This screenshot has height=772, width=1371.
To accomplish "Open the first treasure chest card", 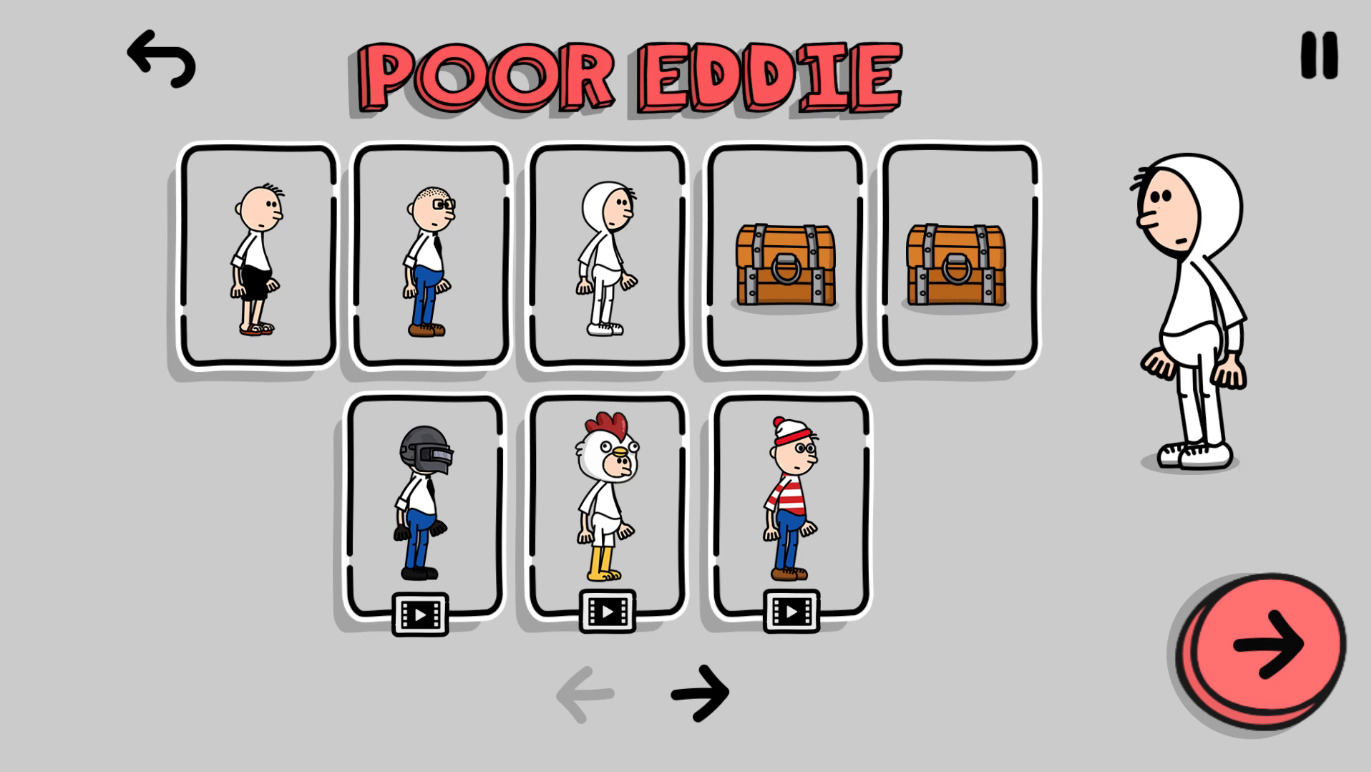I will coord(785,257).
